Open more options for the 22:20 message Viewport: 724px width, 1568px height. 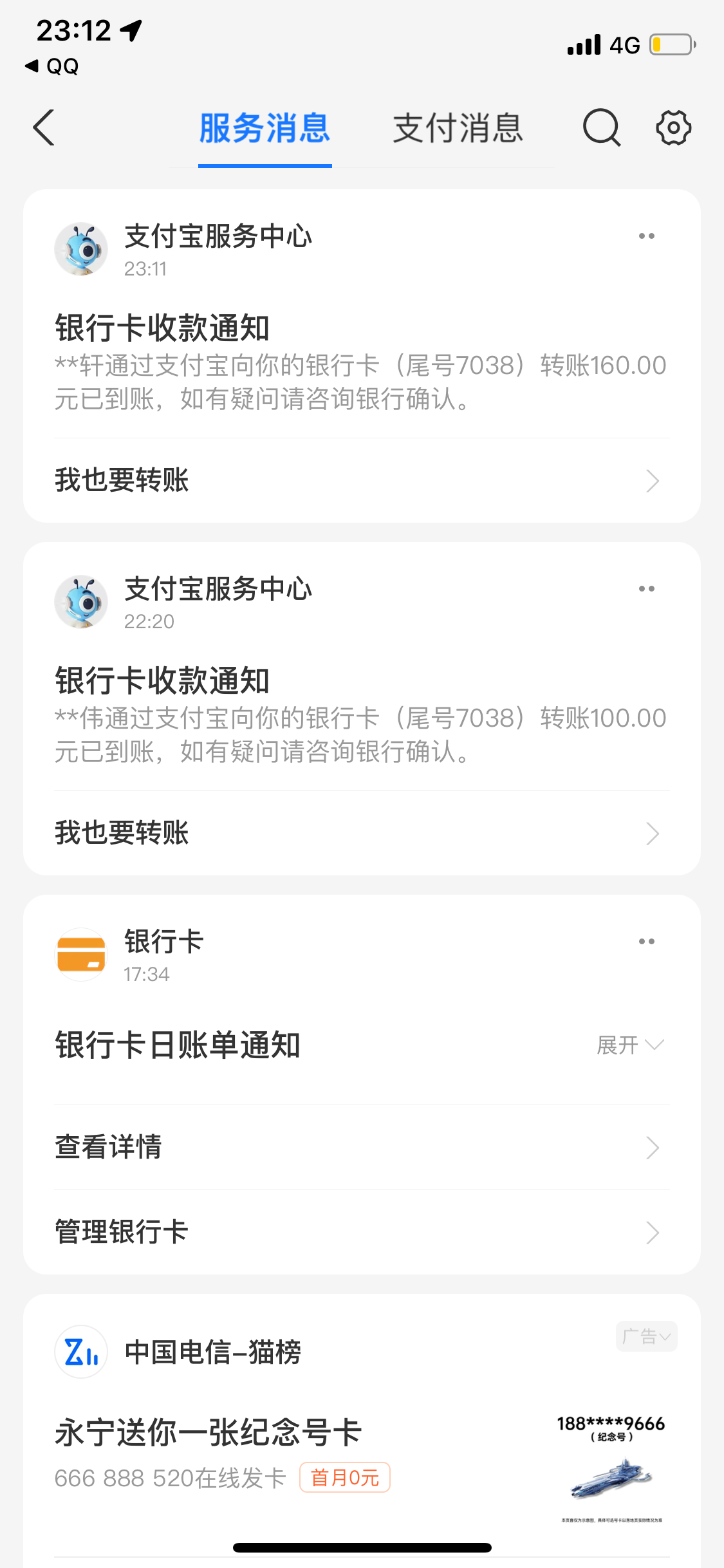646,589
